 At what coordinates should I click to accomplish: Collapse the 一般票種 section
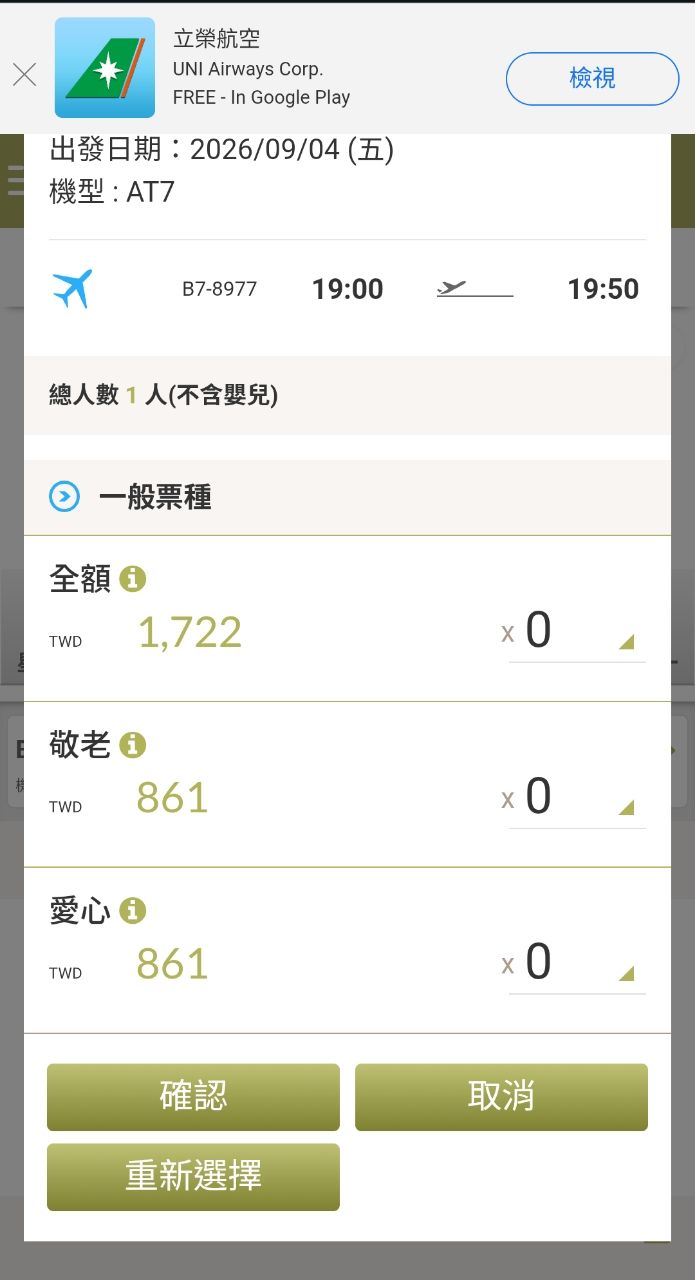pos(65,496)
